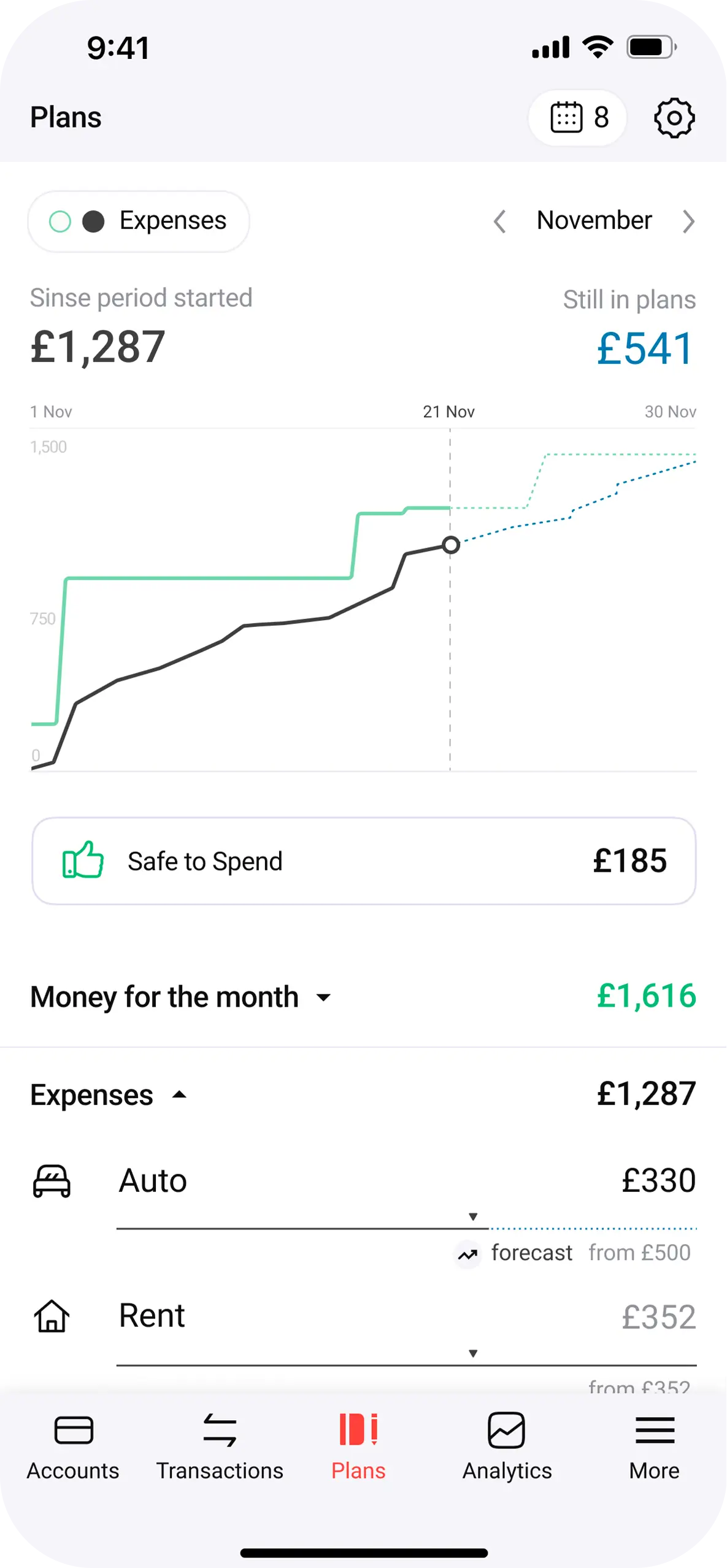Click the forecast trend icon under Auto
The width and height of the screenshot is (727, 1568).
[467, 1251]
